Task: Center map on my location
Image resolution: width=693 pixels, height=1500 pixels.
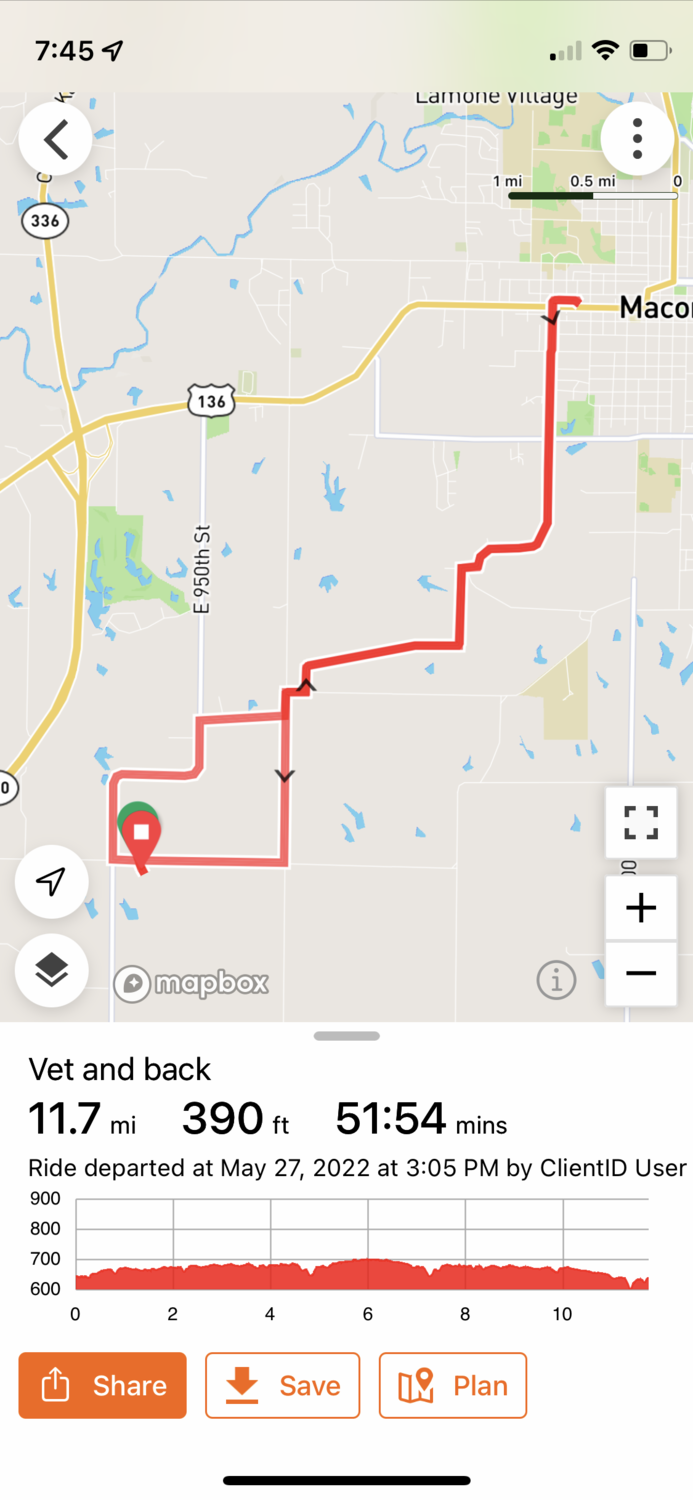Action: (x=51, y=881)
